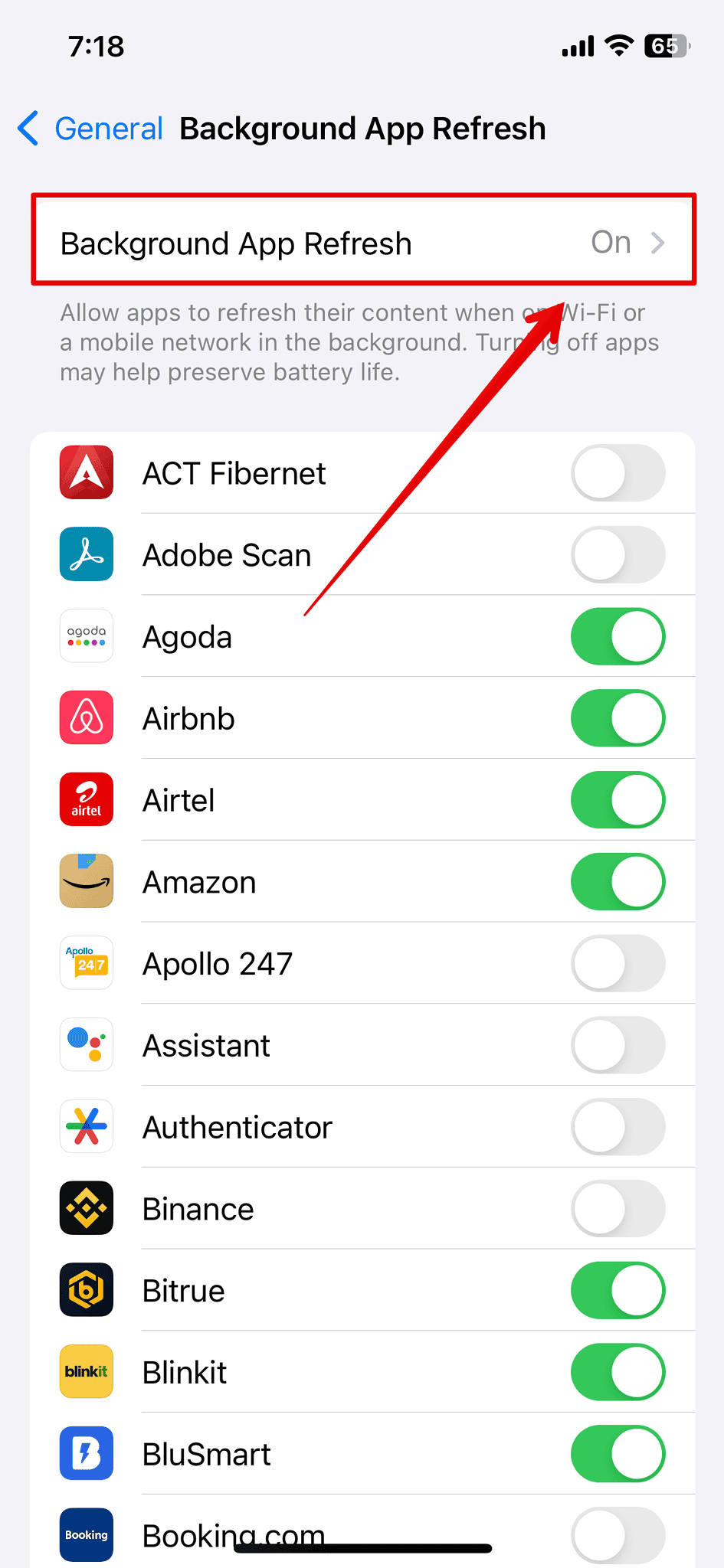The image size is (724, 1568).
Task: Turn off BluSmart background refresh
Action: coord(618,1454)
